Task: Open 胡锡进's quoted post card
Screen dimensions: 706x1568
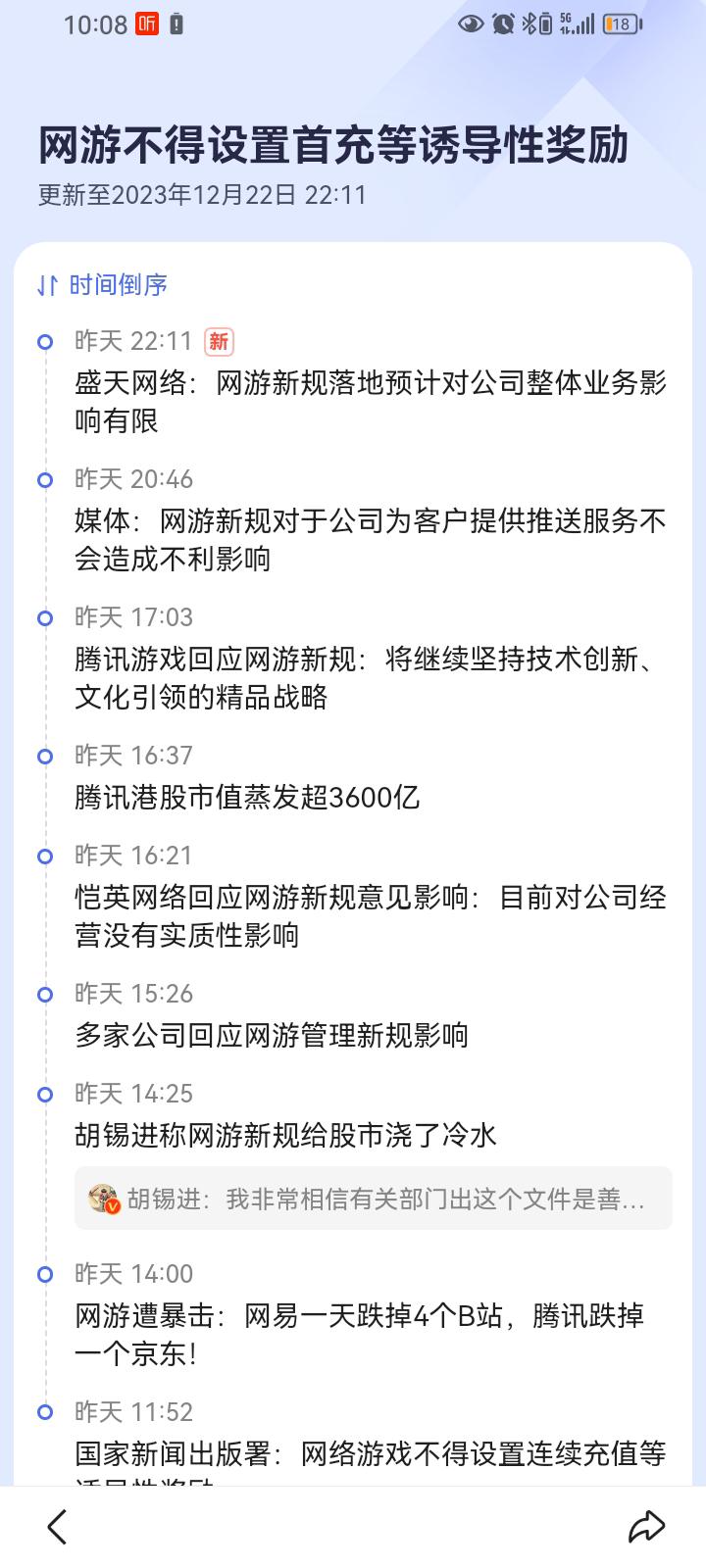Action: pos(374,1199)
